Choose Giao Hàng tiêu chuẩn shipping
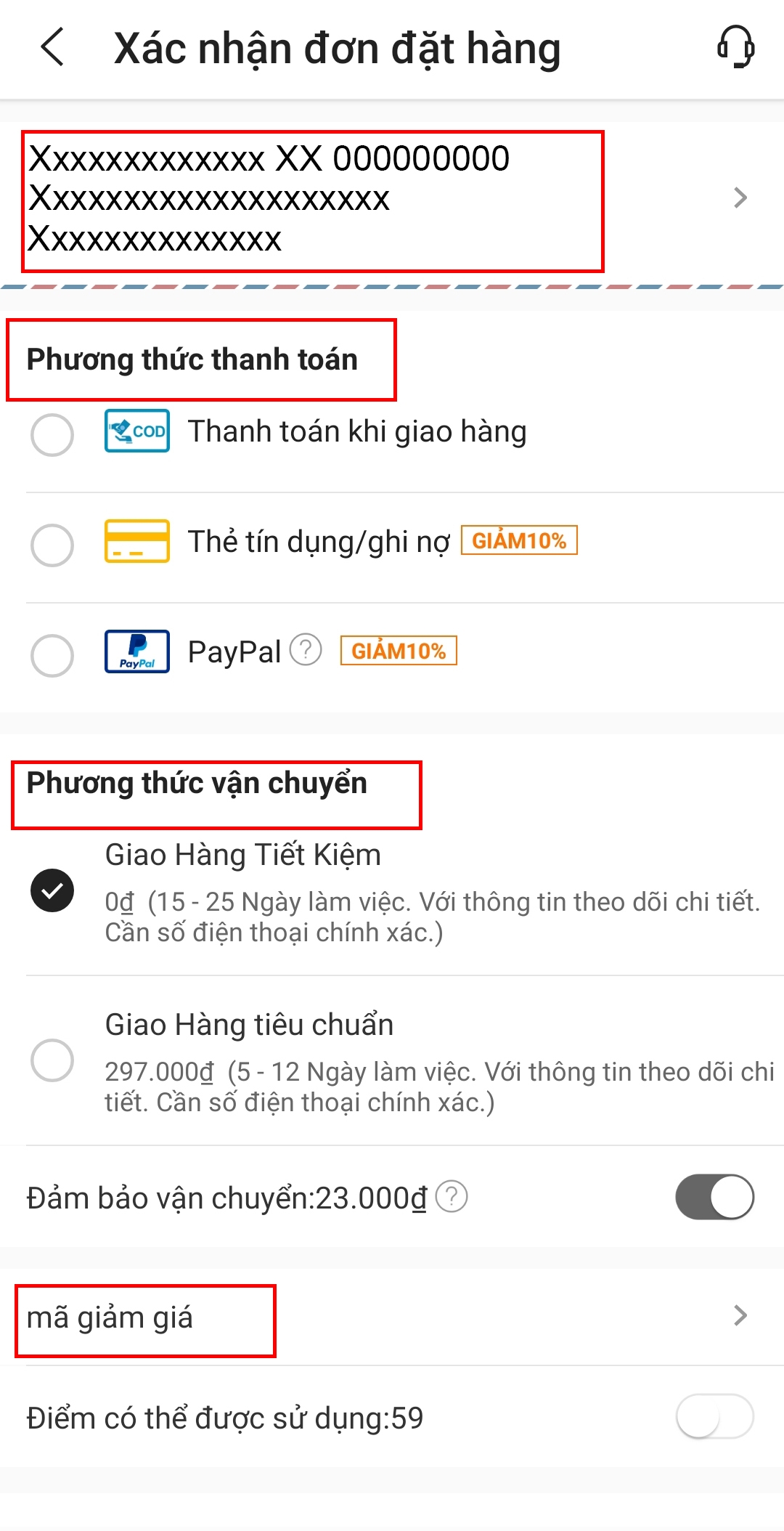Image resolution: width=784 pixels, height=1531 pixels. coord(52,1060)
